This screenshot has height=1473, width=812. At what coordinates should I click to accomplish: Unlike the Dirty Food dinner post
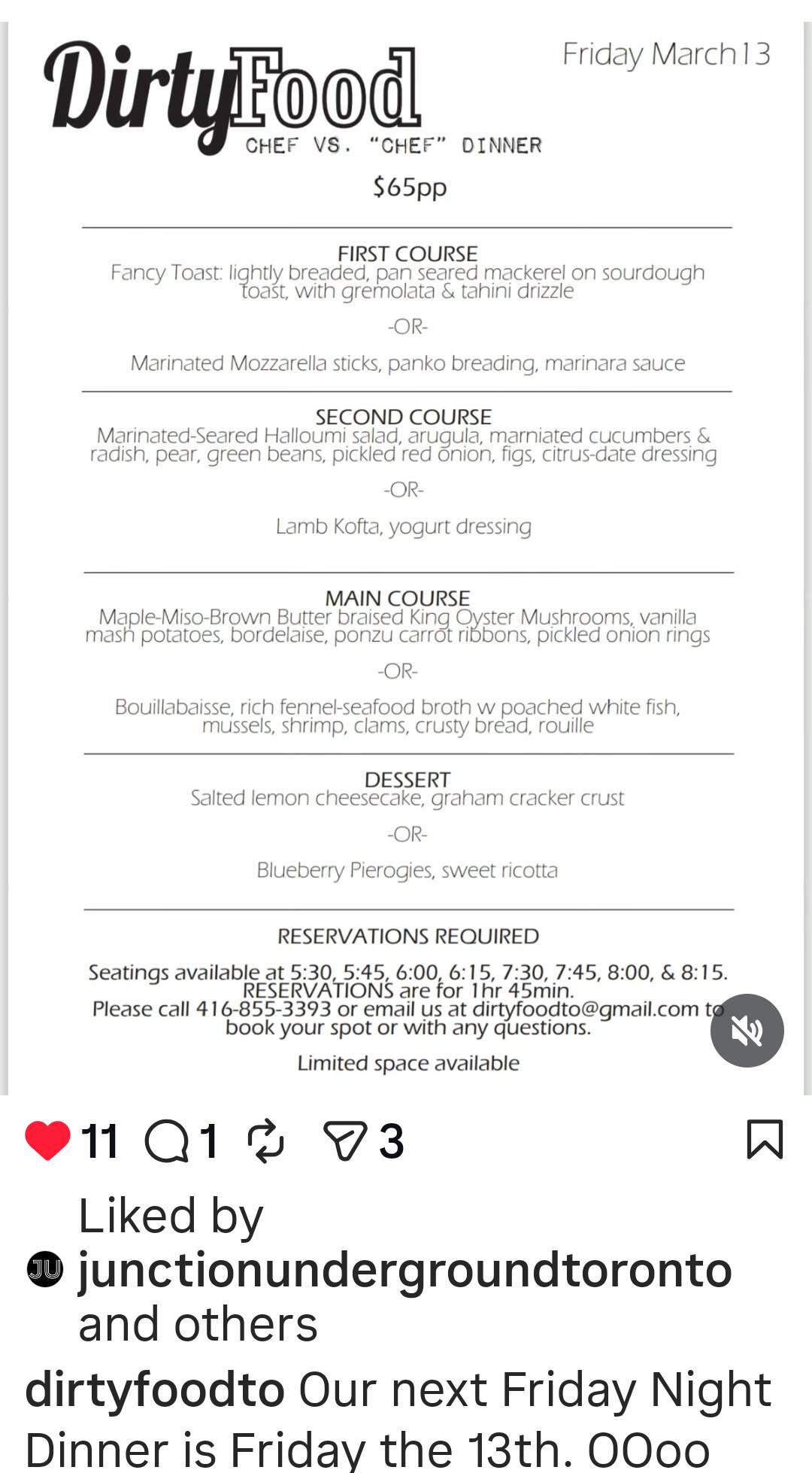tap(47, 1140)
